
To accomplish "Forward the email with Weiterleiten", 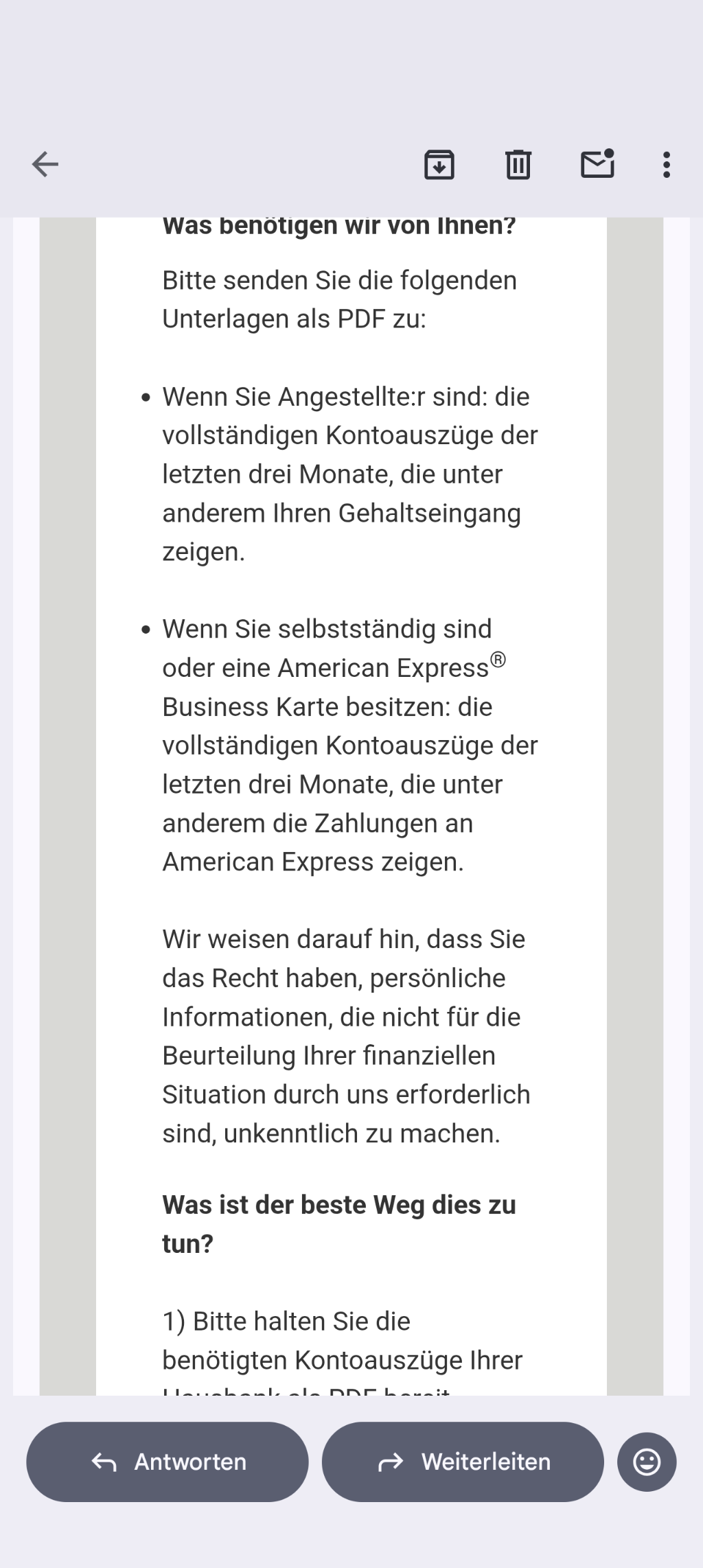I will [x=463, y=1462].
